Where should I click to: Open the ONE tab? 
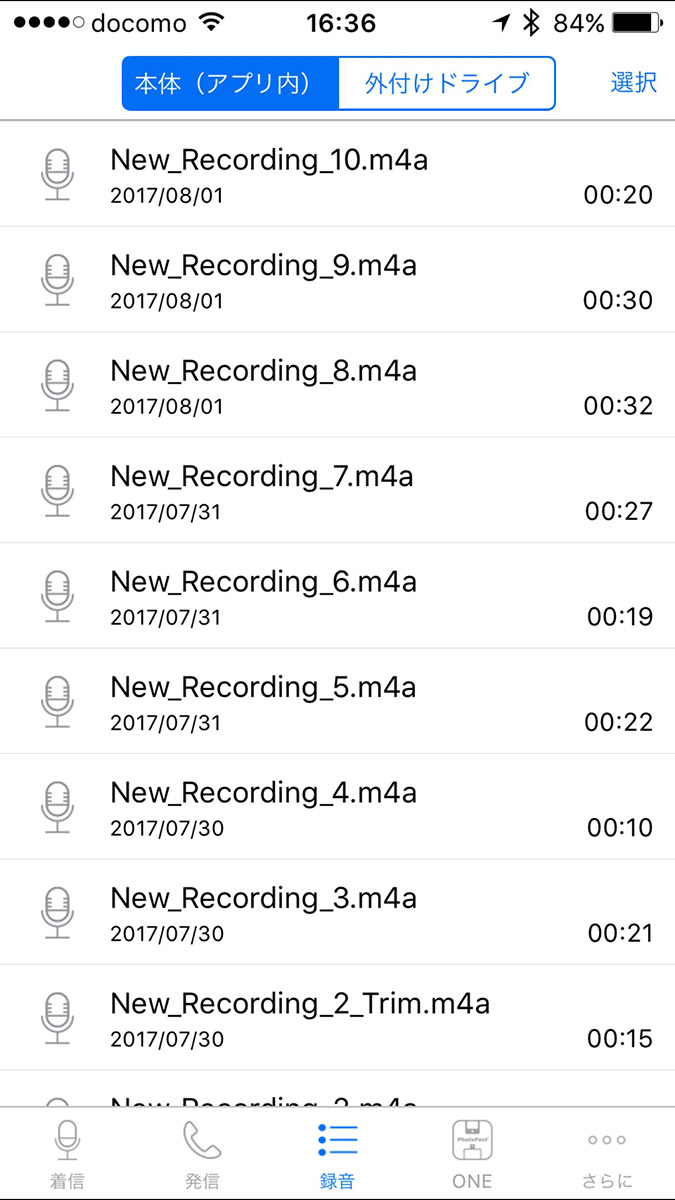point(472,1153)
